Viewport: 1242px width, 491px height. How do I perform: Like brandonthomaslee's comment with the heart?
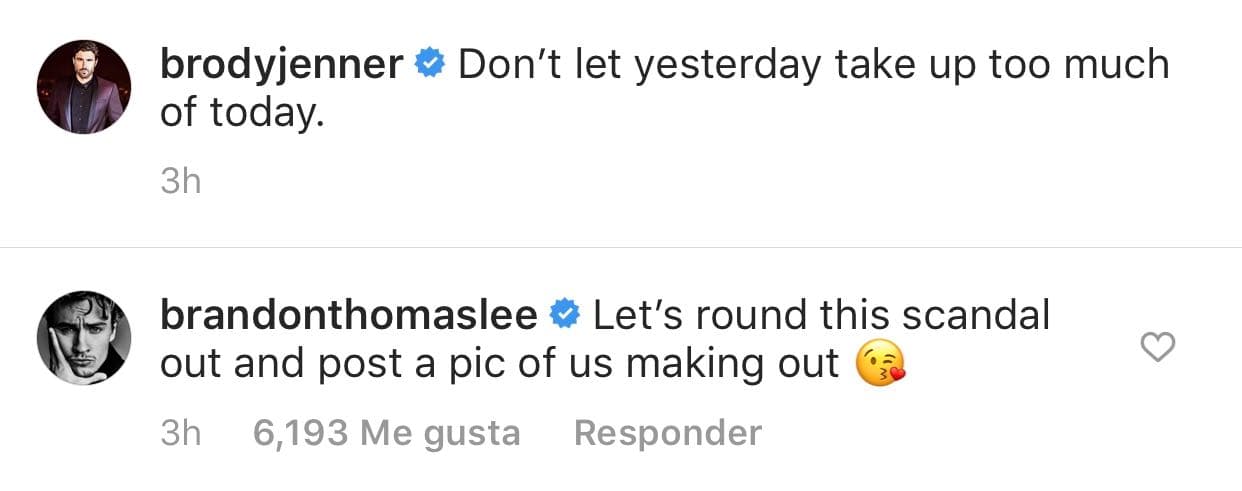click(x=1158, y=348)
